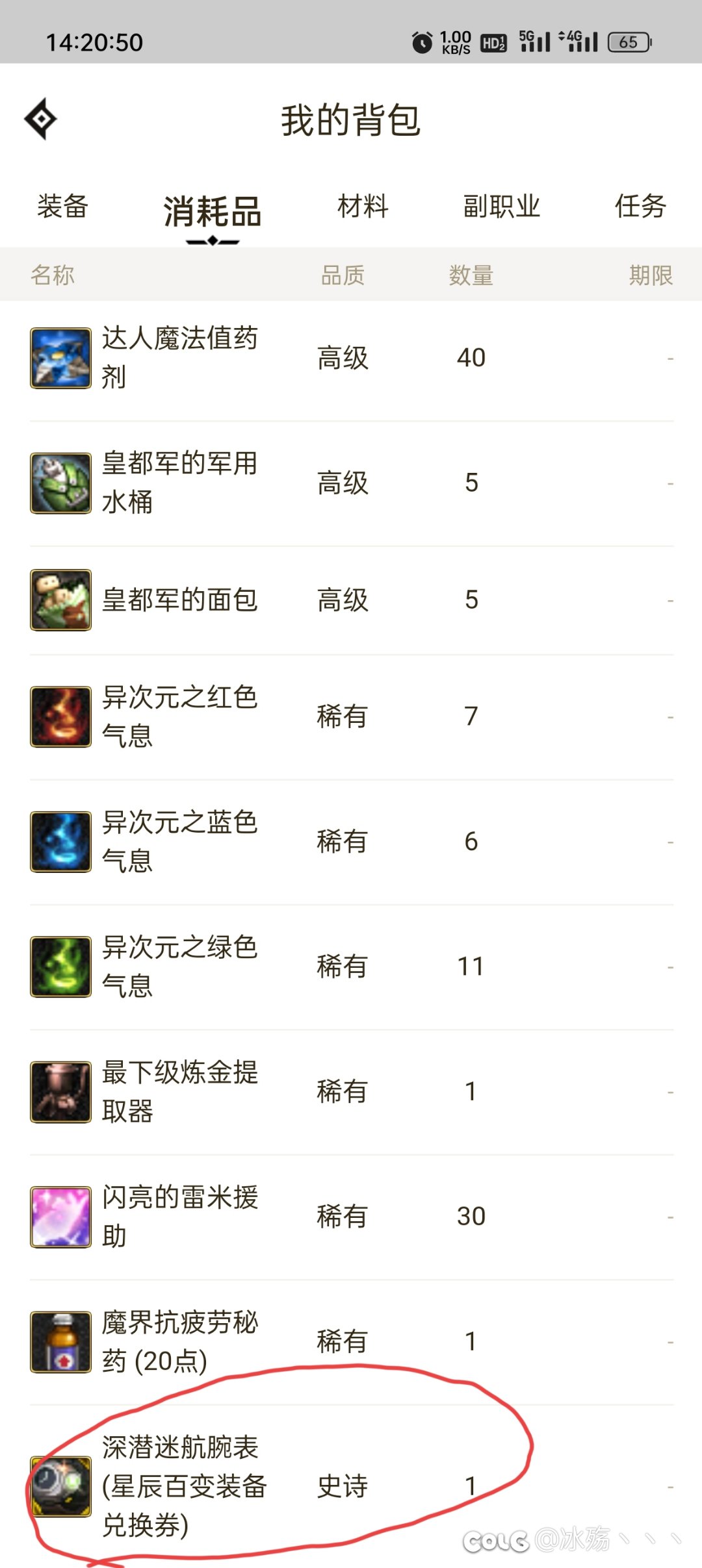Screen dimensions: 702x1568
Task: Select the 皇都军的军用水桶 item icon
Action: (x=60, y=482)
